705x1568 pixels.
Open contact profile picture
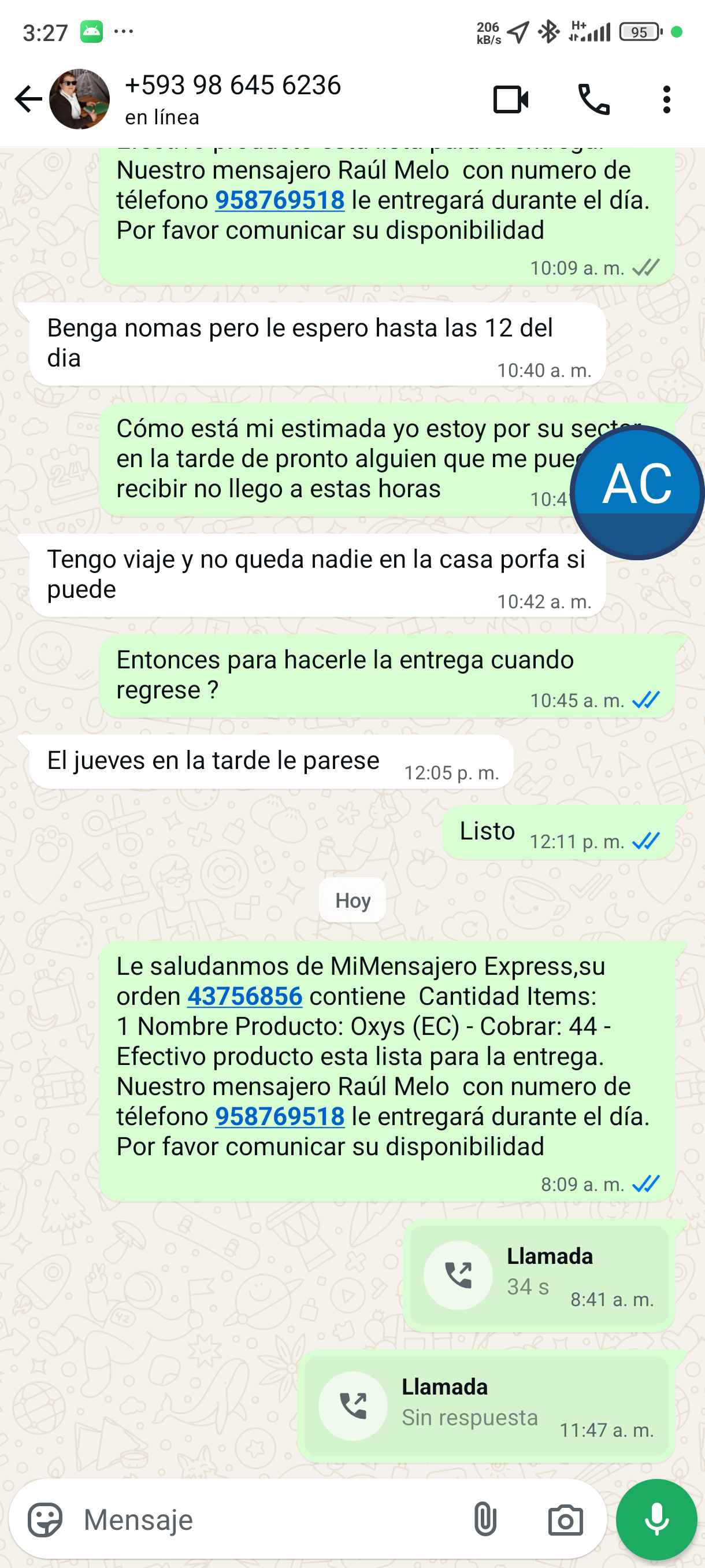pyautogui.click(x=80, y=99)
